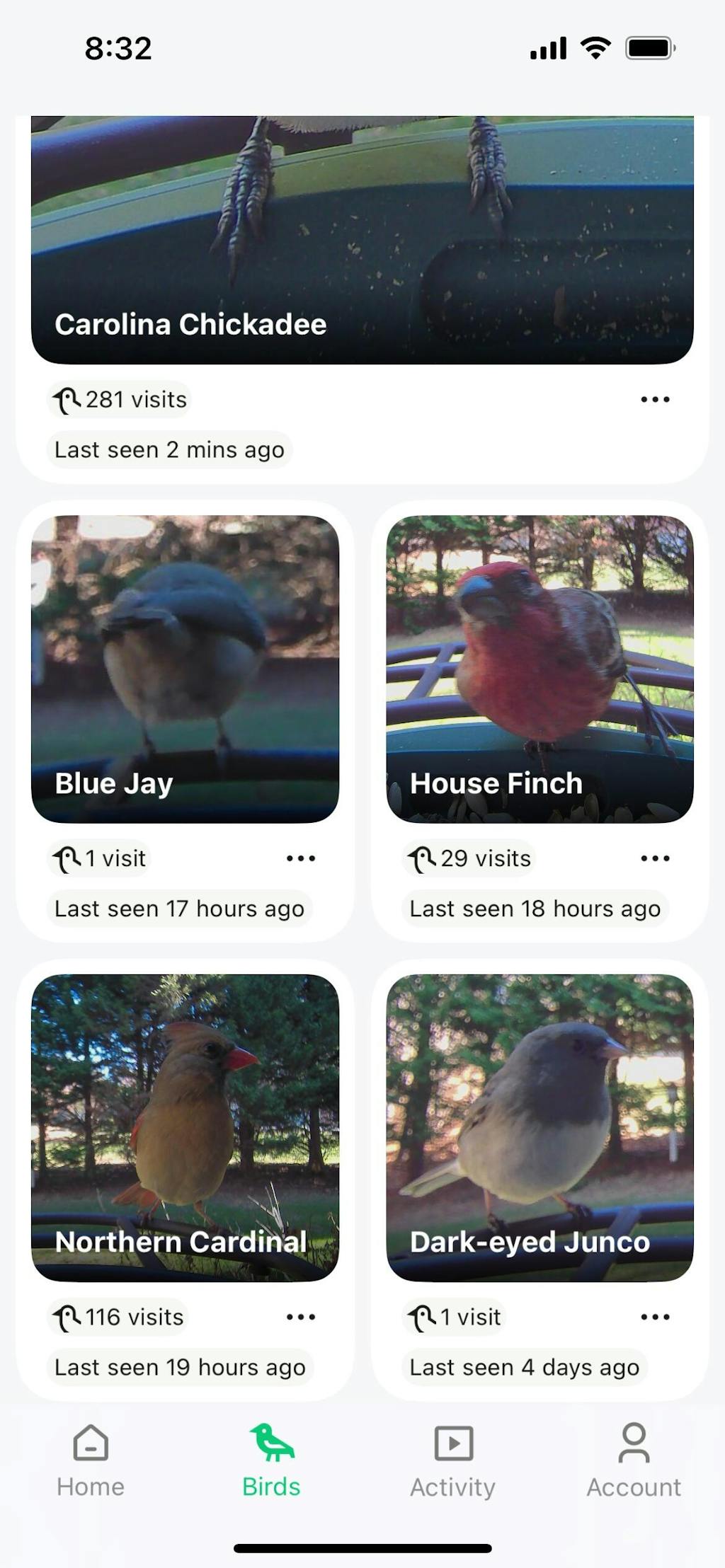Open more options for House Finch

coord(655,858)
